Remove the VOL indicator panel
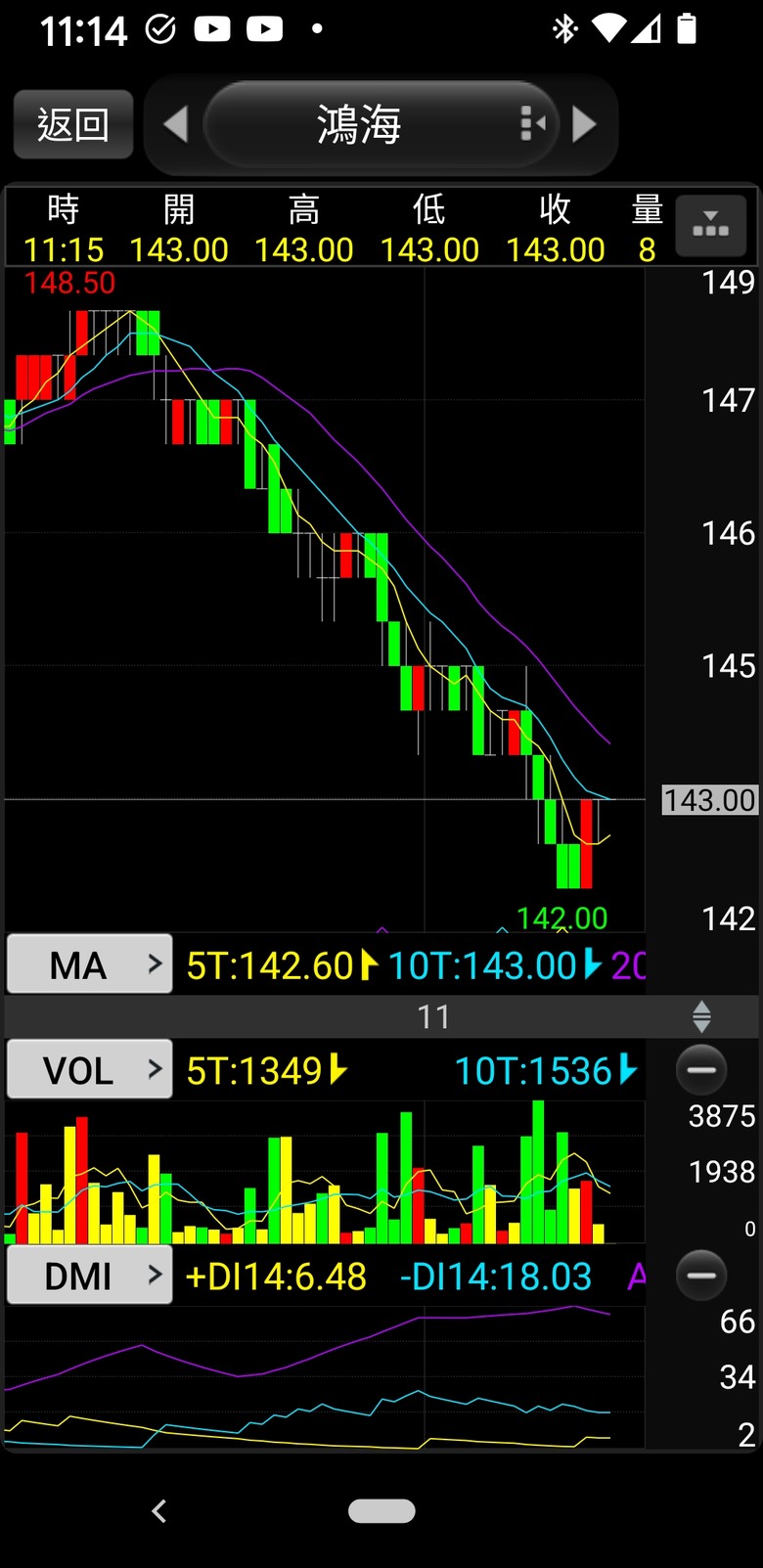The height and width of the screenshot is (1568, 763). pyautogui.click(x=701, y=1069)
